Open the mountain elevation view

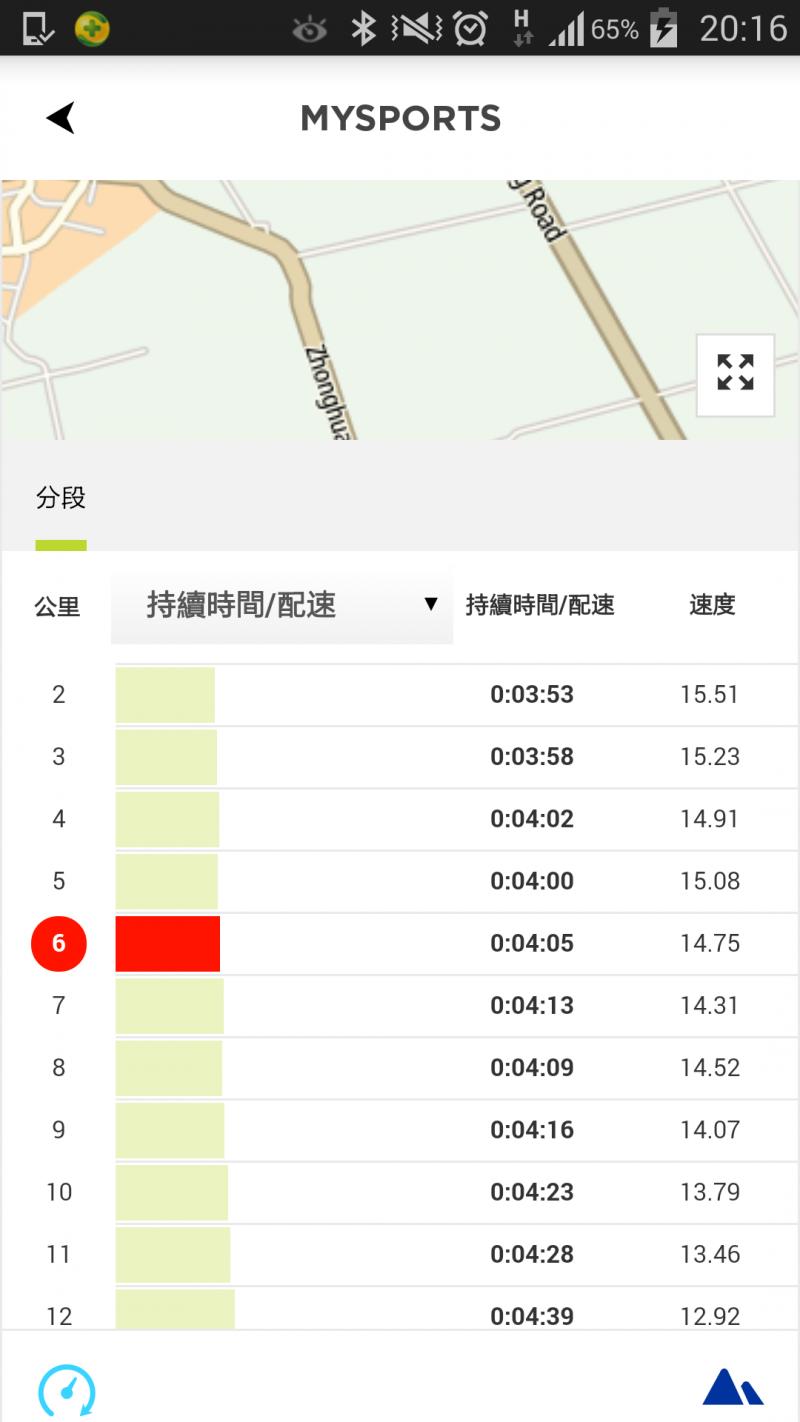733,1387
